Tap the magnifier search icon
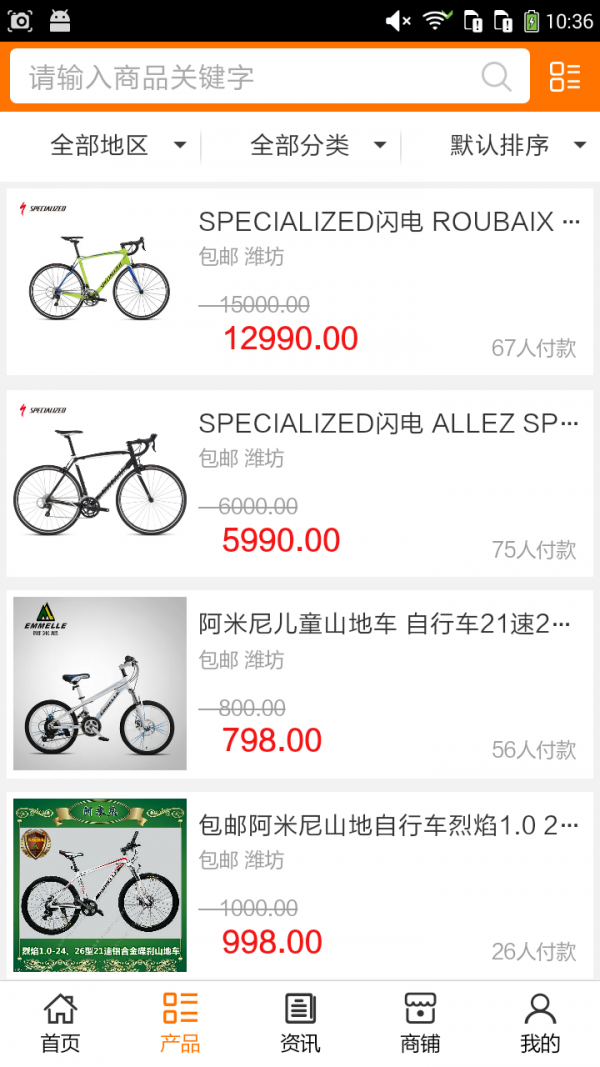Screen dimensions: 600x1067 (x=496, y=77)
